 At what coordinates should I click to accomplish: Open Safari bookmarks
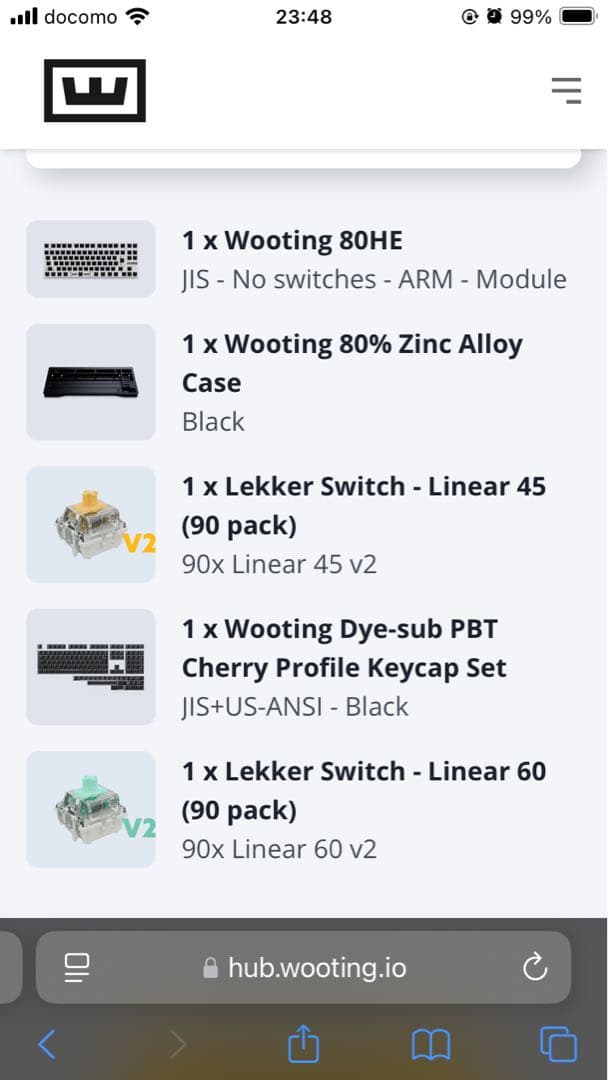click(431, 1045)
